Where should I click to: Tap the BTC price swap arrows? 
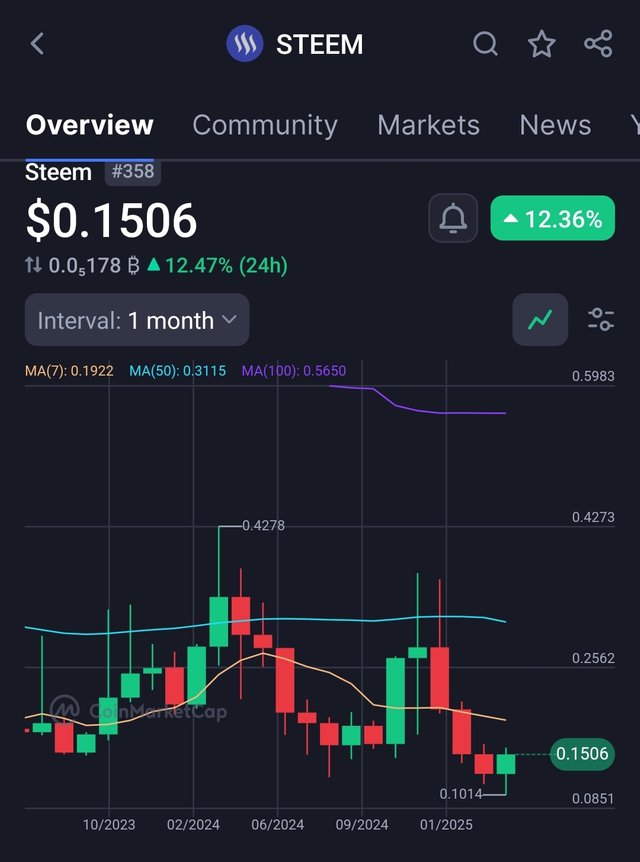click(34, 266)
